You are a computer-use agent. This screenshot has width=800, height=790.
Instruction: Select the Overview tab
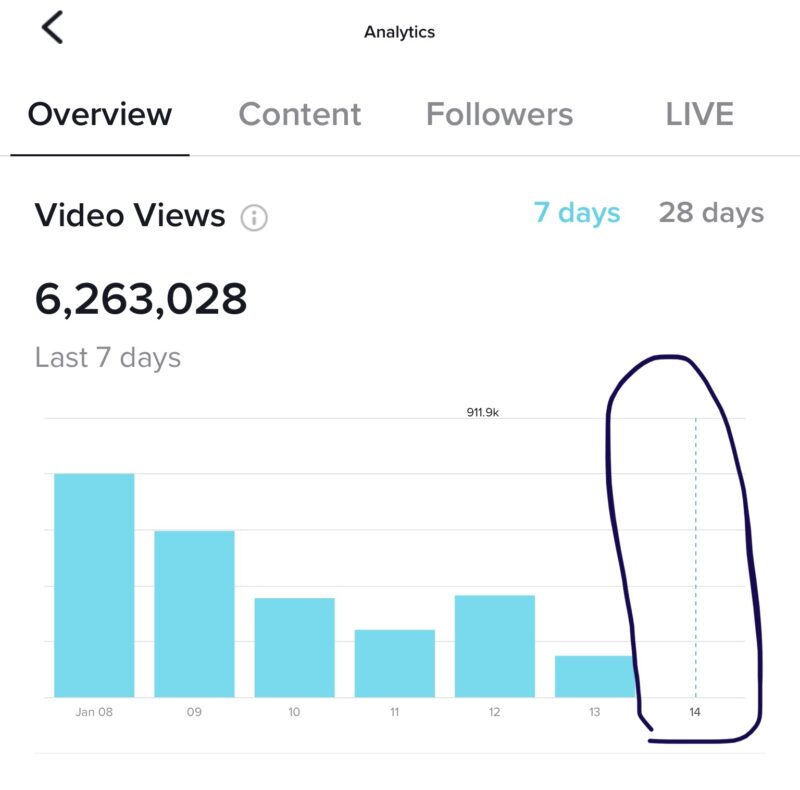click(x=100, y=114)
